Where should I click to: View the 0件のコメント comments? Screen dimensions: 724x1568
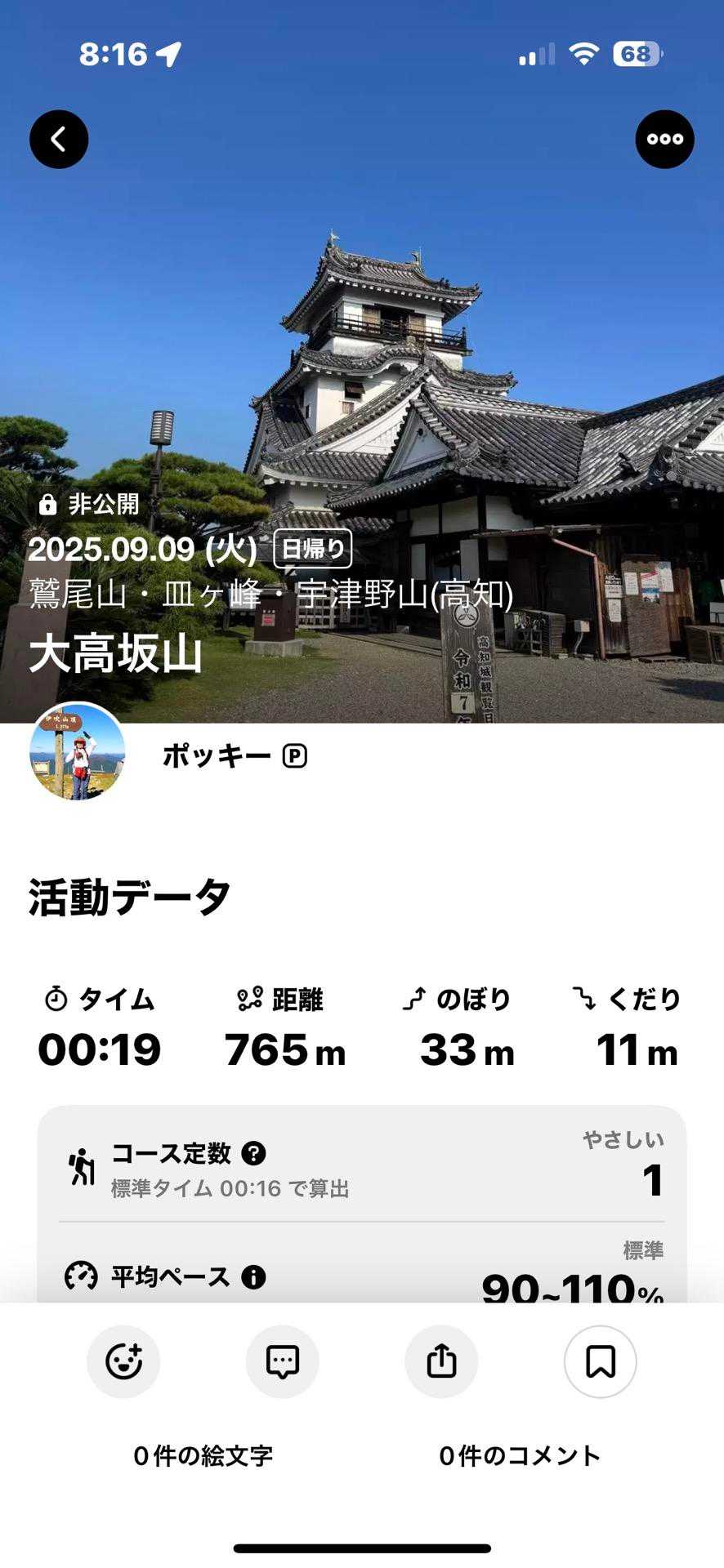click(x=520, y=1455)
